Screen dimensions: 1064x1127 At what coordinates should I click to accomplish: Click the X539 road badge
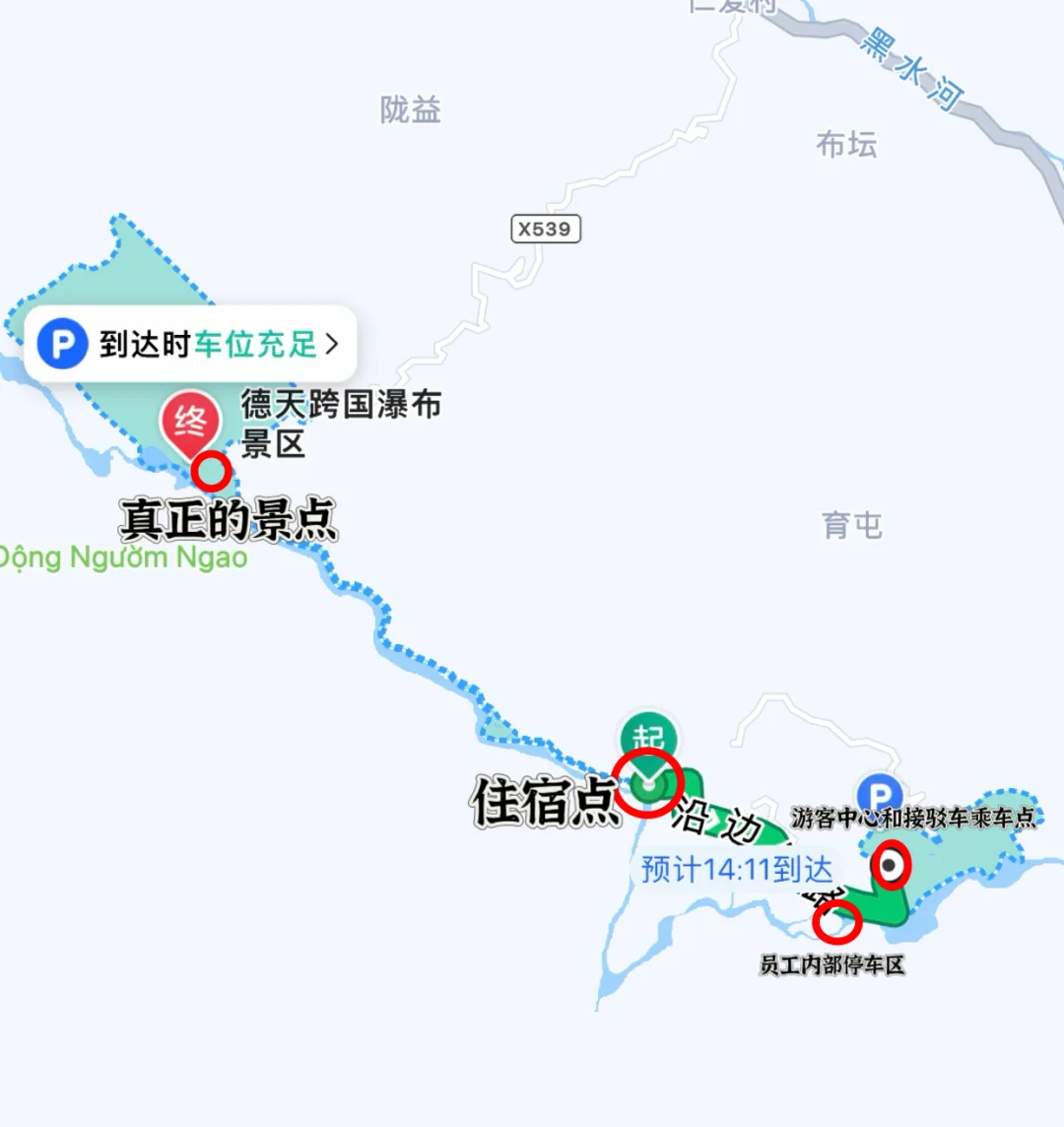pyautogui.click(x=547, y=229)
